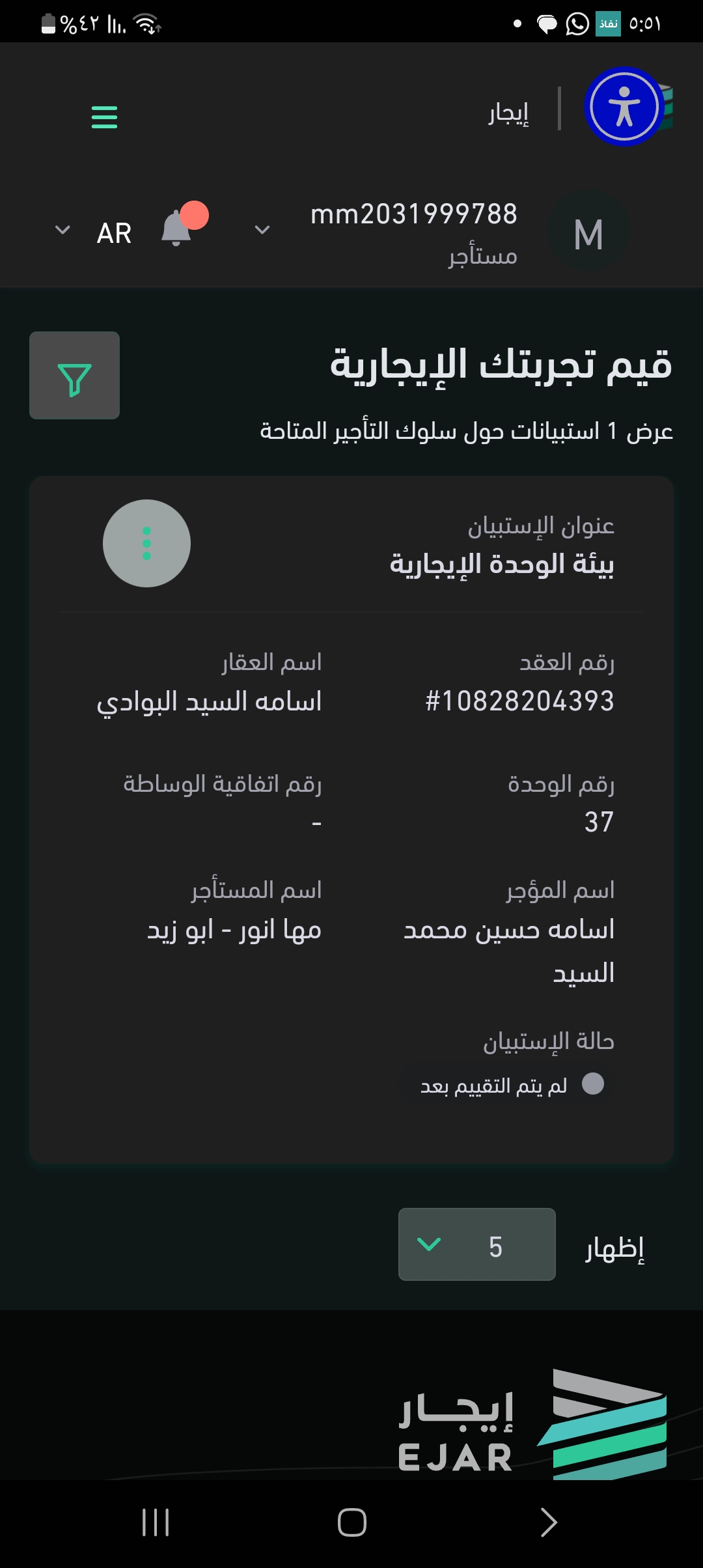This screenshot has height=1568, width=703.
Task: Open the hamburger navigation menu
Action: tap(104, 117)
